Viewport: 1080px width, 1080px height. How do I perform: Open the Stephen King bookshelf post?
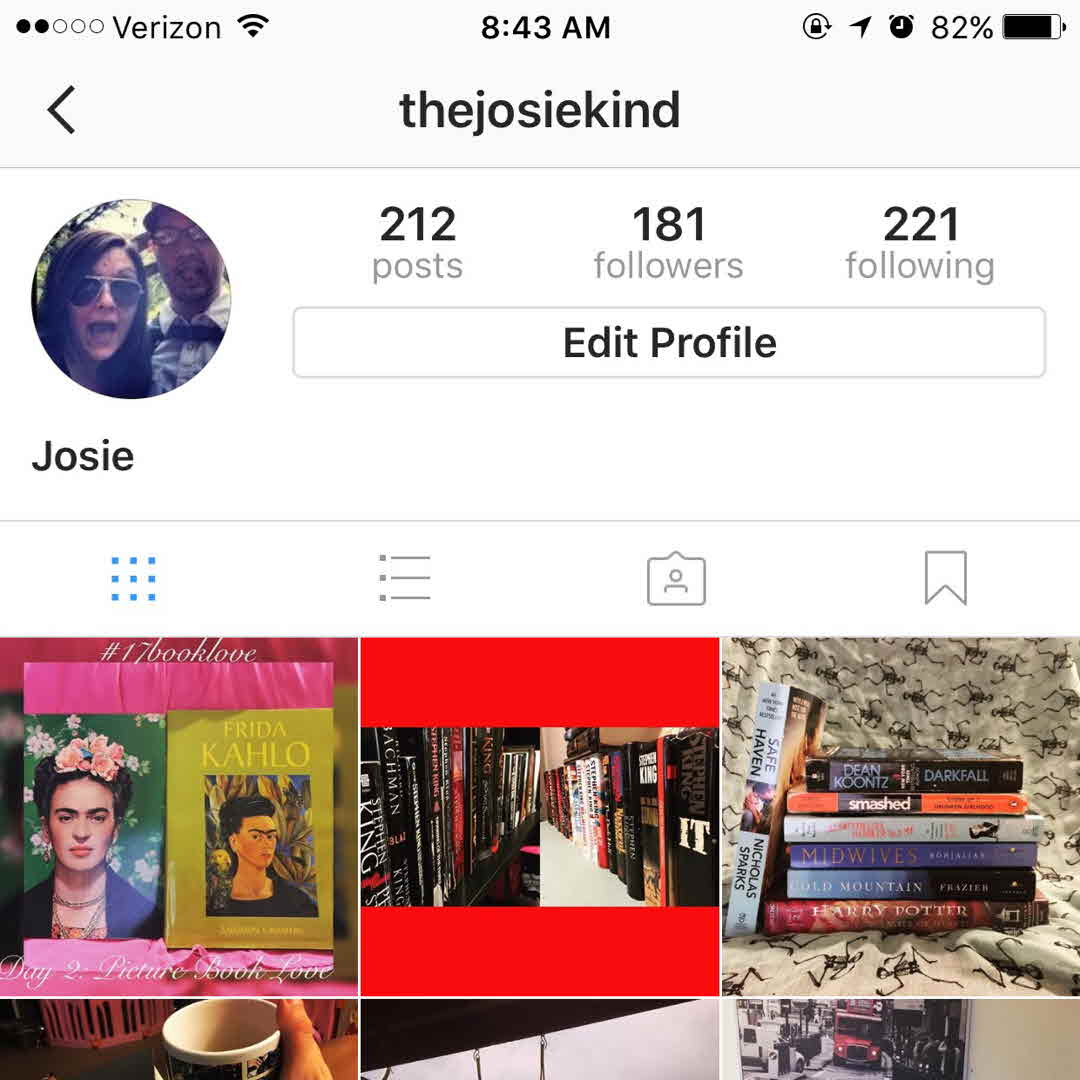pos(539,816)
